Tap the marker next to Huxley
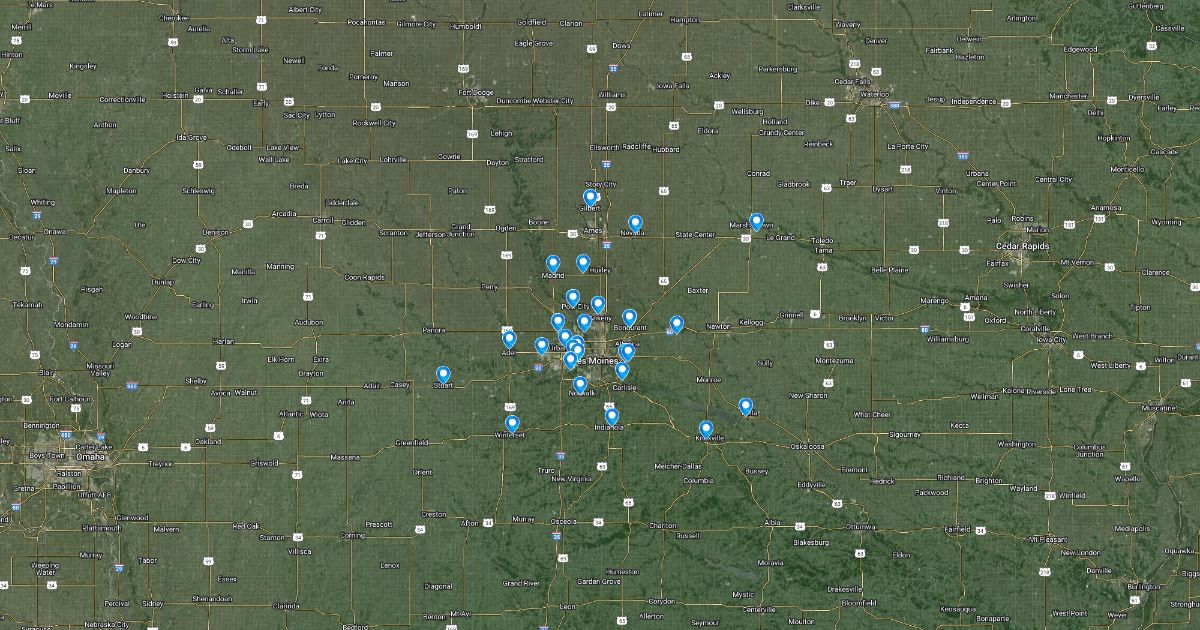The image size is (1200, 630). 583,264
